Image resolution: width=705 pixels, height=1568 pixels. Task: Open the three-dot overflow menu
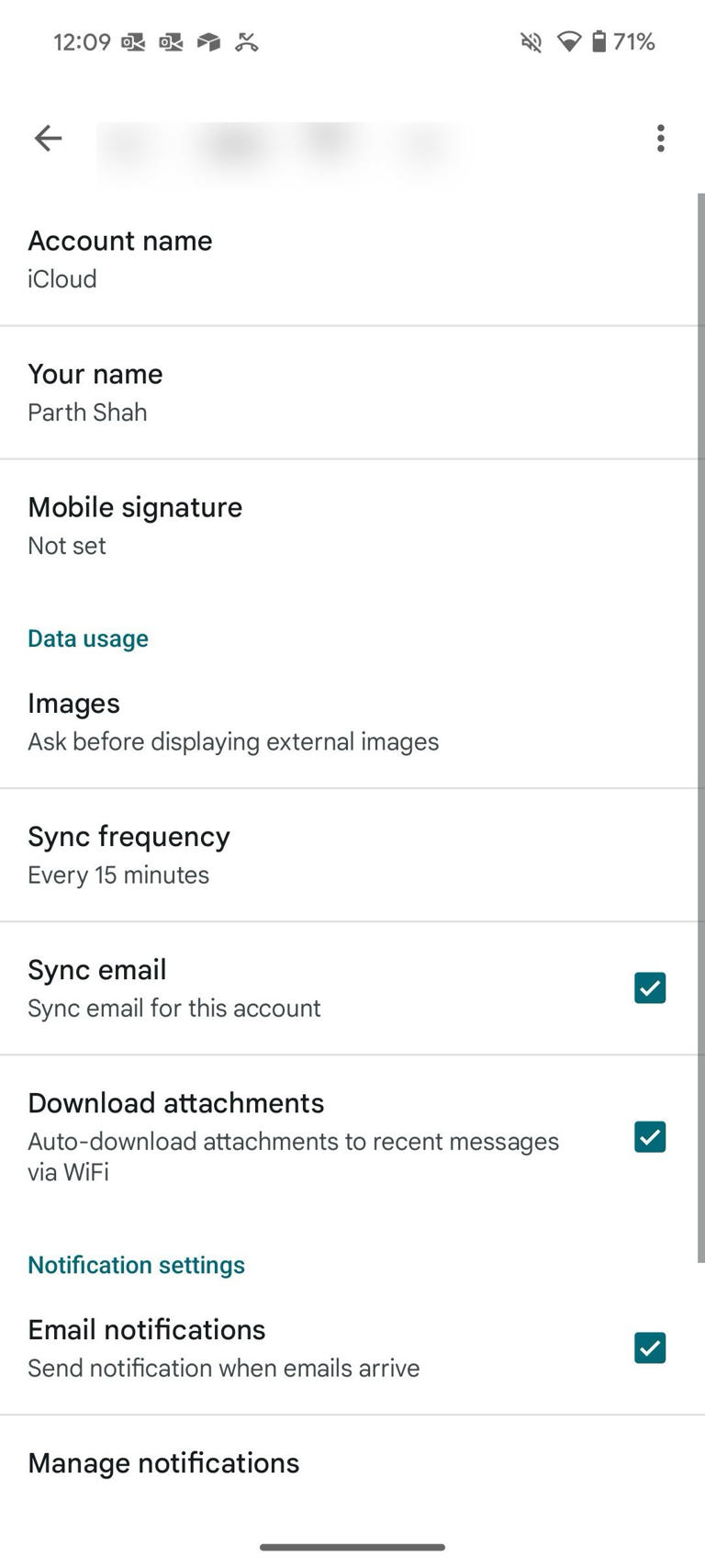660,138
